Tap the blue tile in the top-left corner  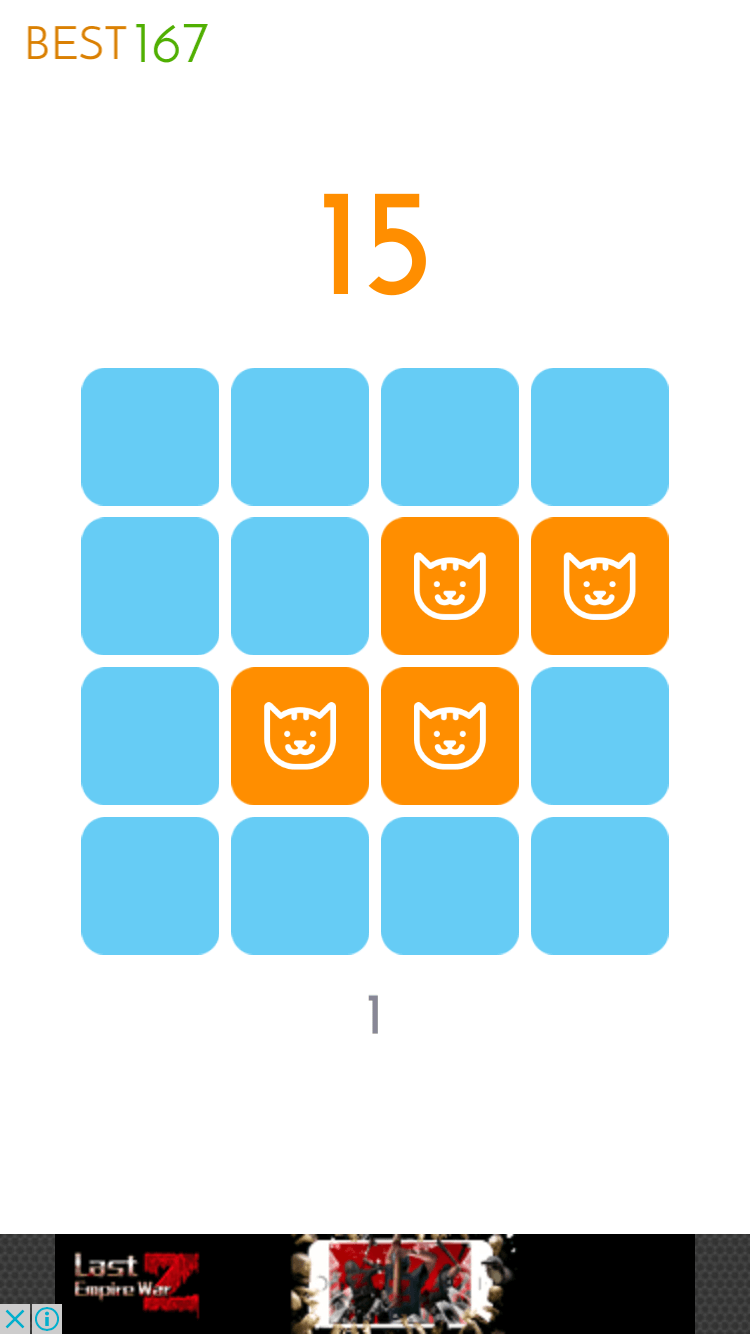150,436
